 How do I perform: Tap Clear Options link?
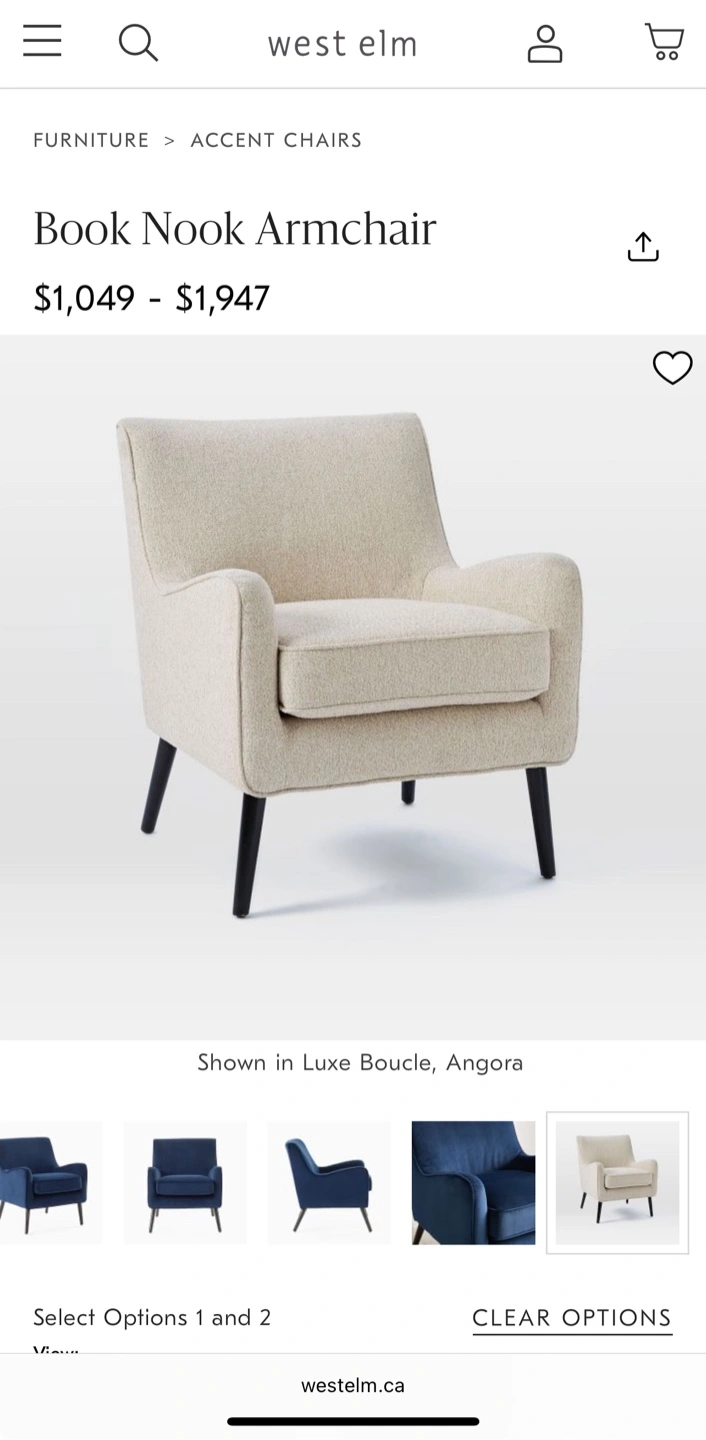point(572,1318)
